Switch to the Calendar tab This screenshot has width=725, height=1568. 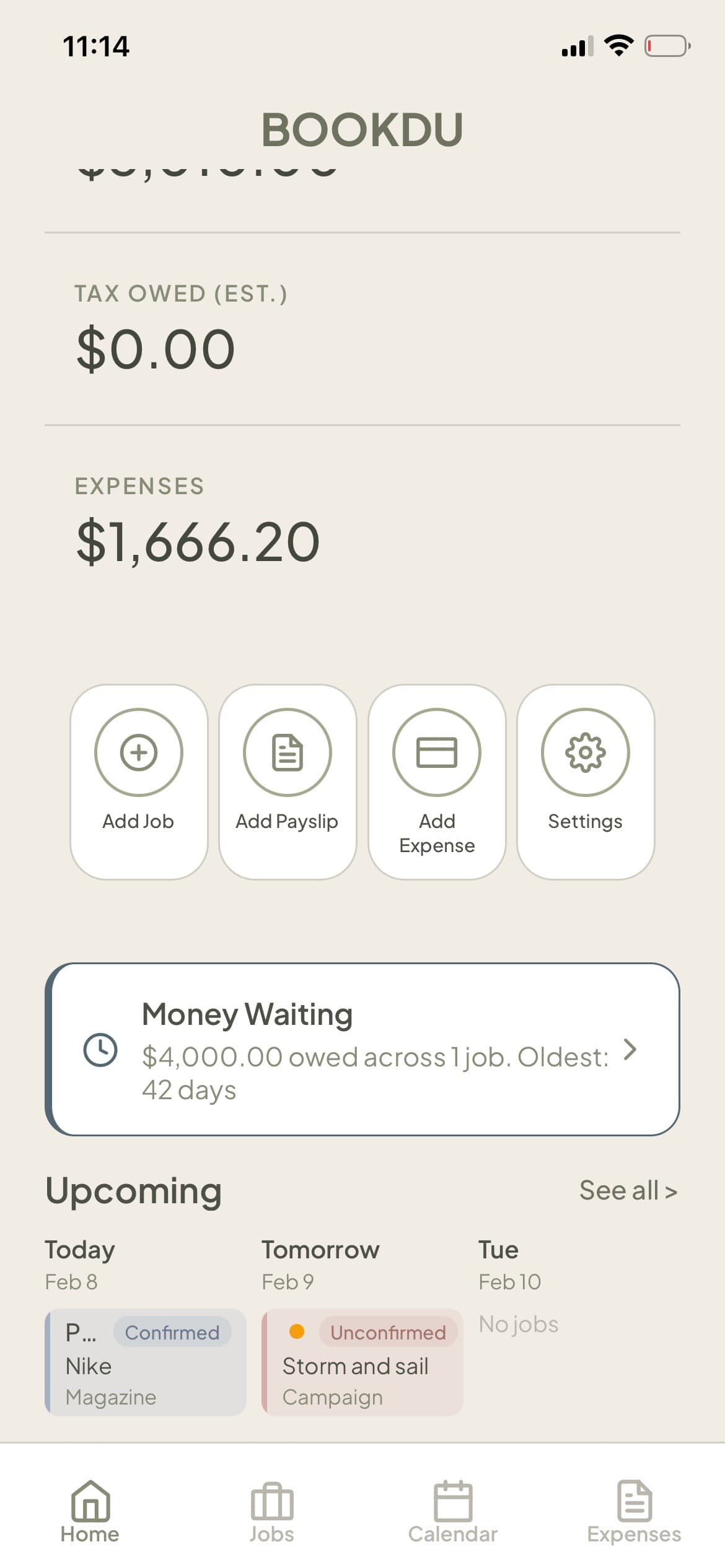452,1514
